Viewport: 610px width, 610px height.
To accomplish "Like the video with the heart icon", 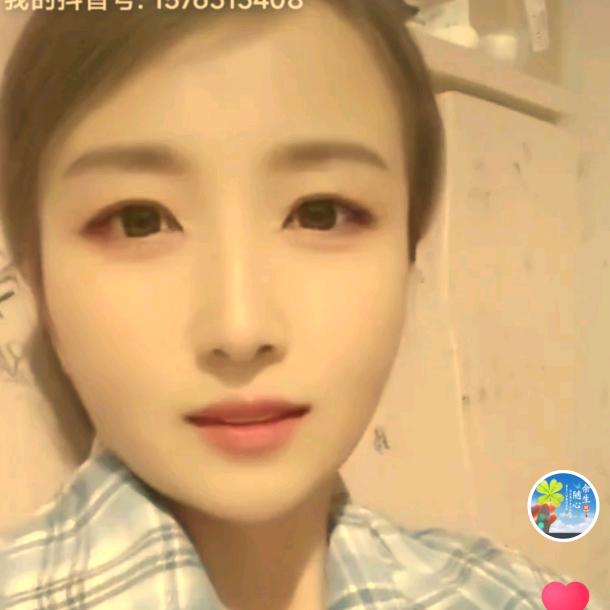I will pyautogui.click(x=566, y=596).
